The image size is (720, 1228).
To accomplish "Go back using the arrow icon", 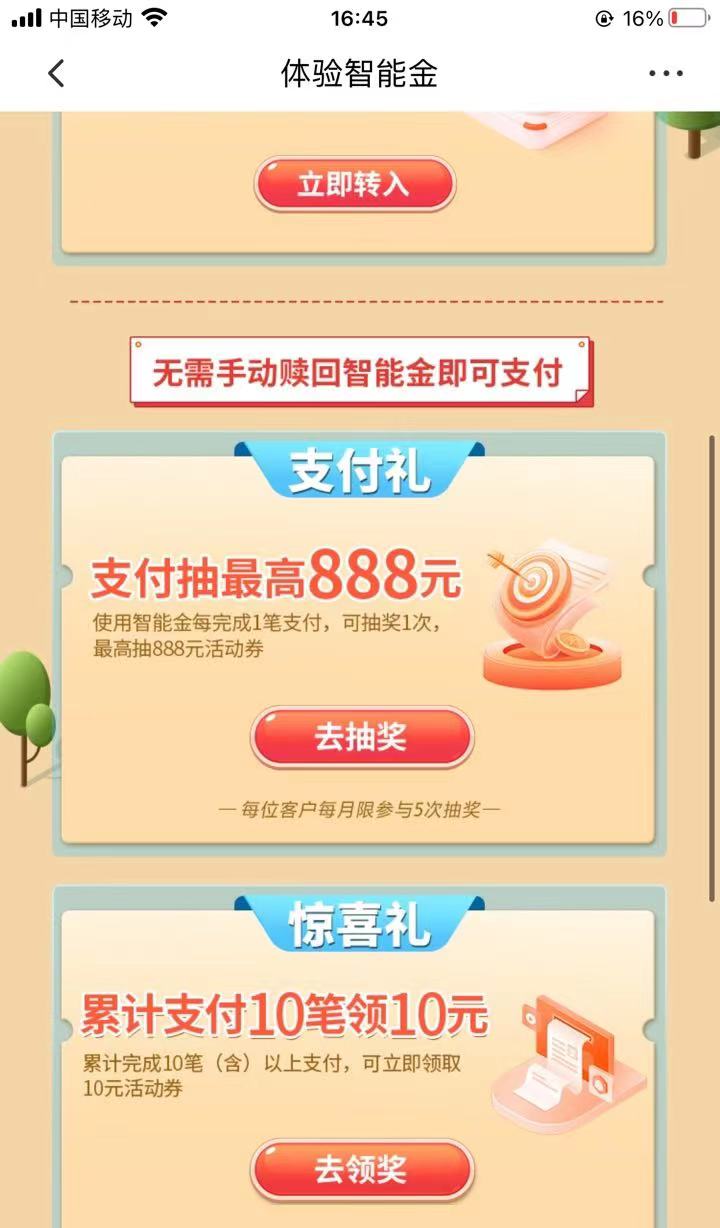I will point(56,73).
